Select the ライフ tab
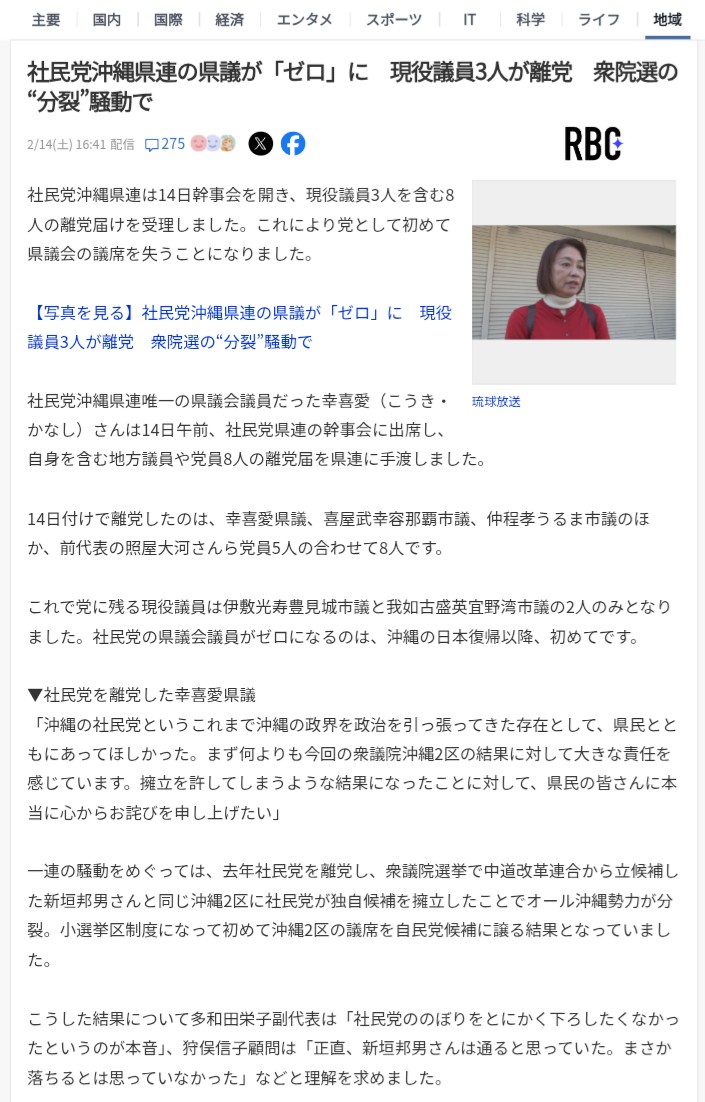705x1102 pixels. tap(599, 19)
